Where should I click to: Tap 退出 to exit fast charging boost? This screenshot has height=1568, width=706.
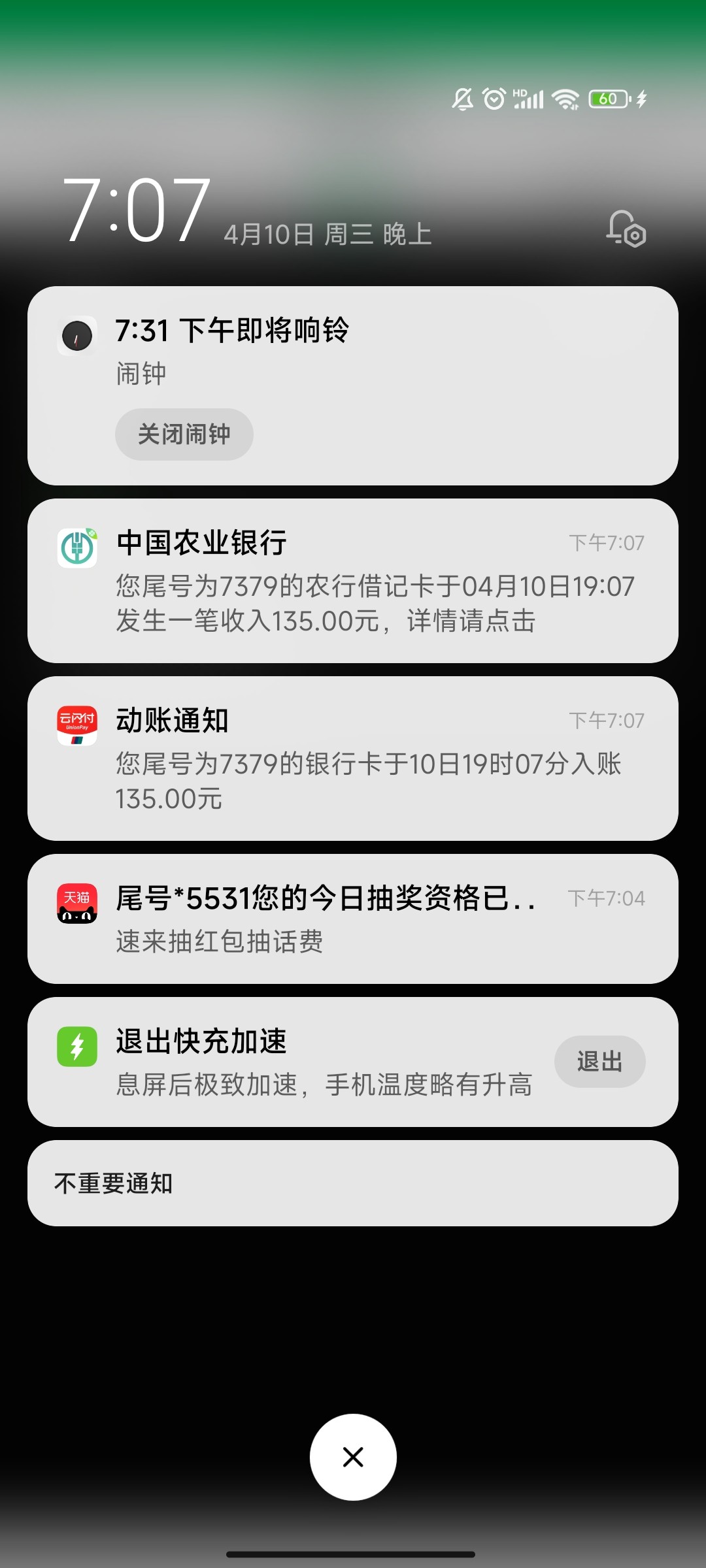tap(599, 1062)
